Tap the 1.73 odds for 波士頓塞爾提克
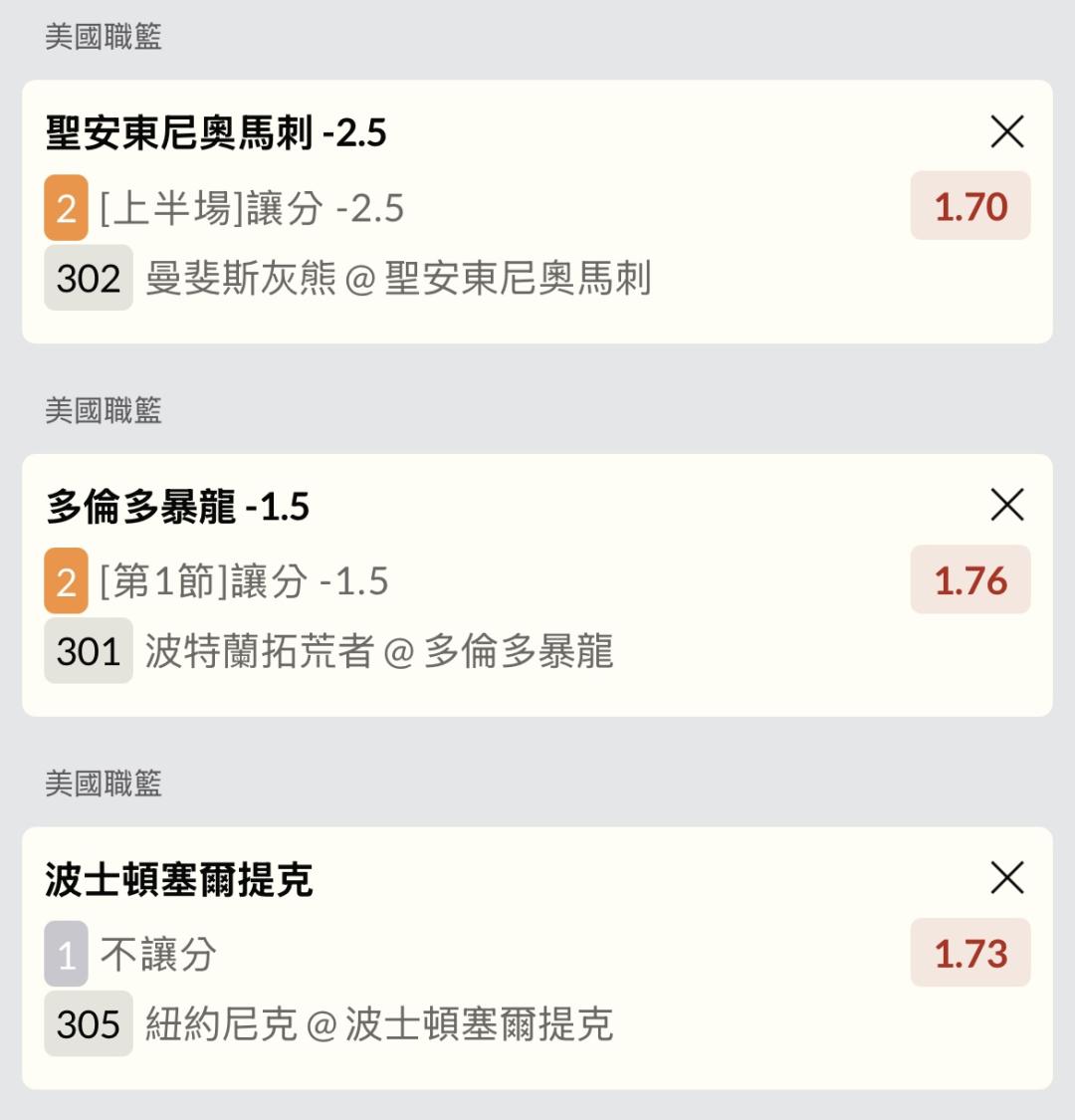 pos(970,954)
